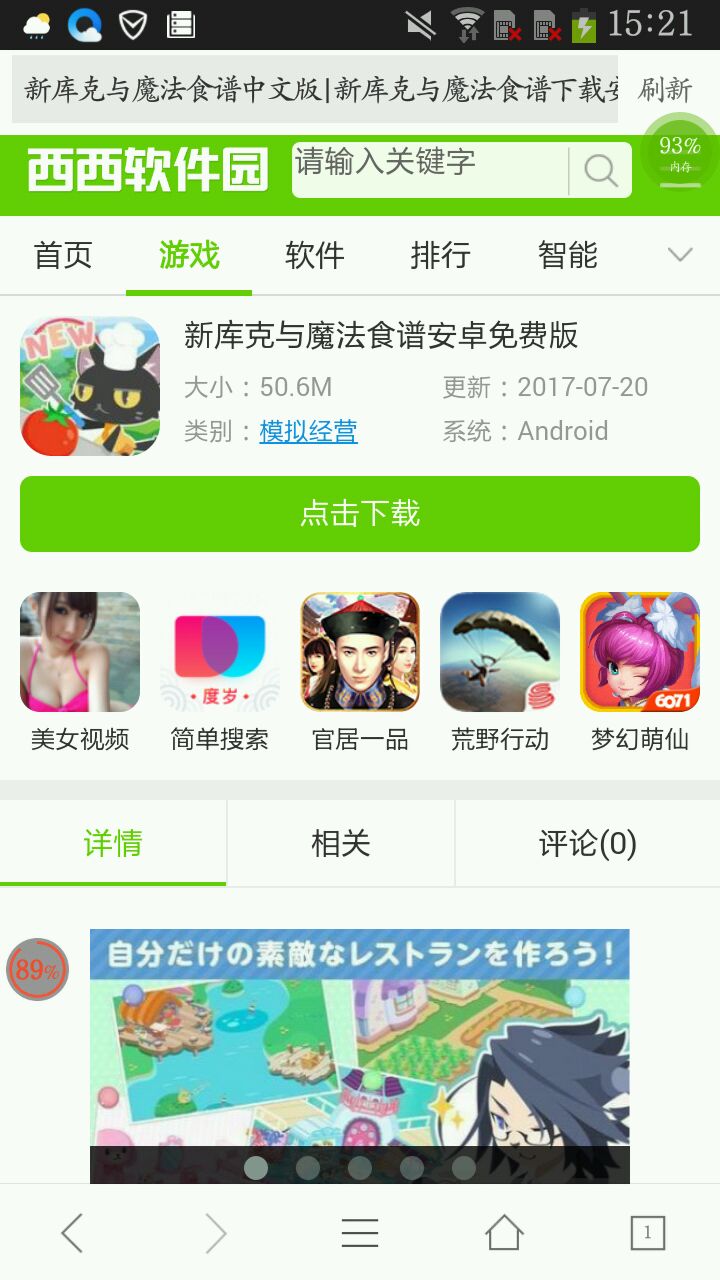The height and width of the screenshot is (1280, 720).
Task: Open the 梦幻萌仙 game
Action: (x=640, y=672)
